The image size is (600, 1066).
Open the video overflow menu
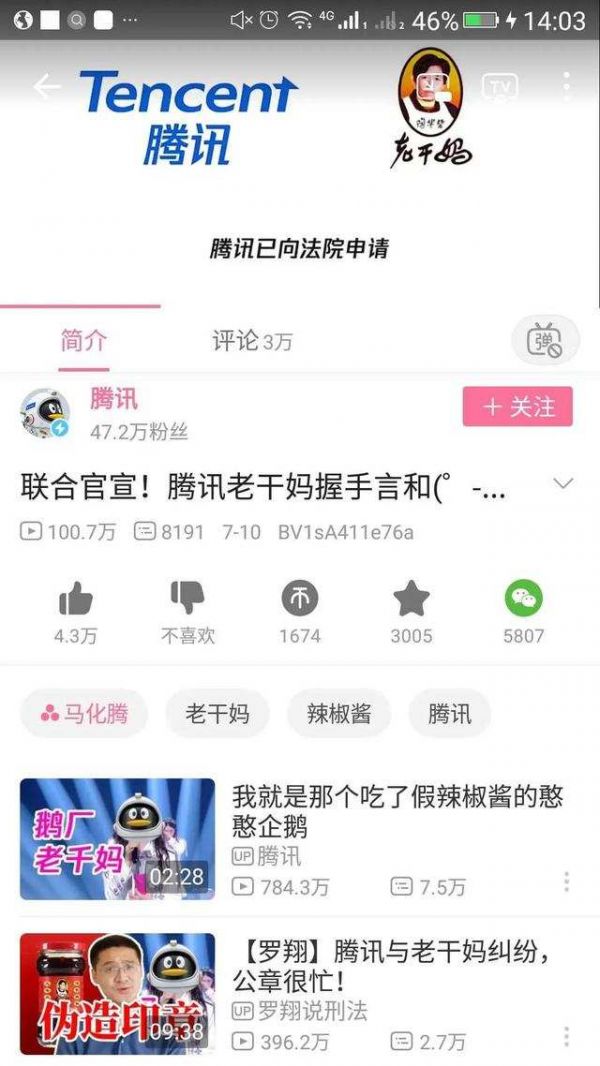click(x=566, y=87)
